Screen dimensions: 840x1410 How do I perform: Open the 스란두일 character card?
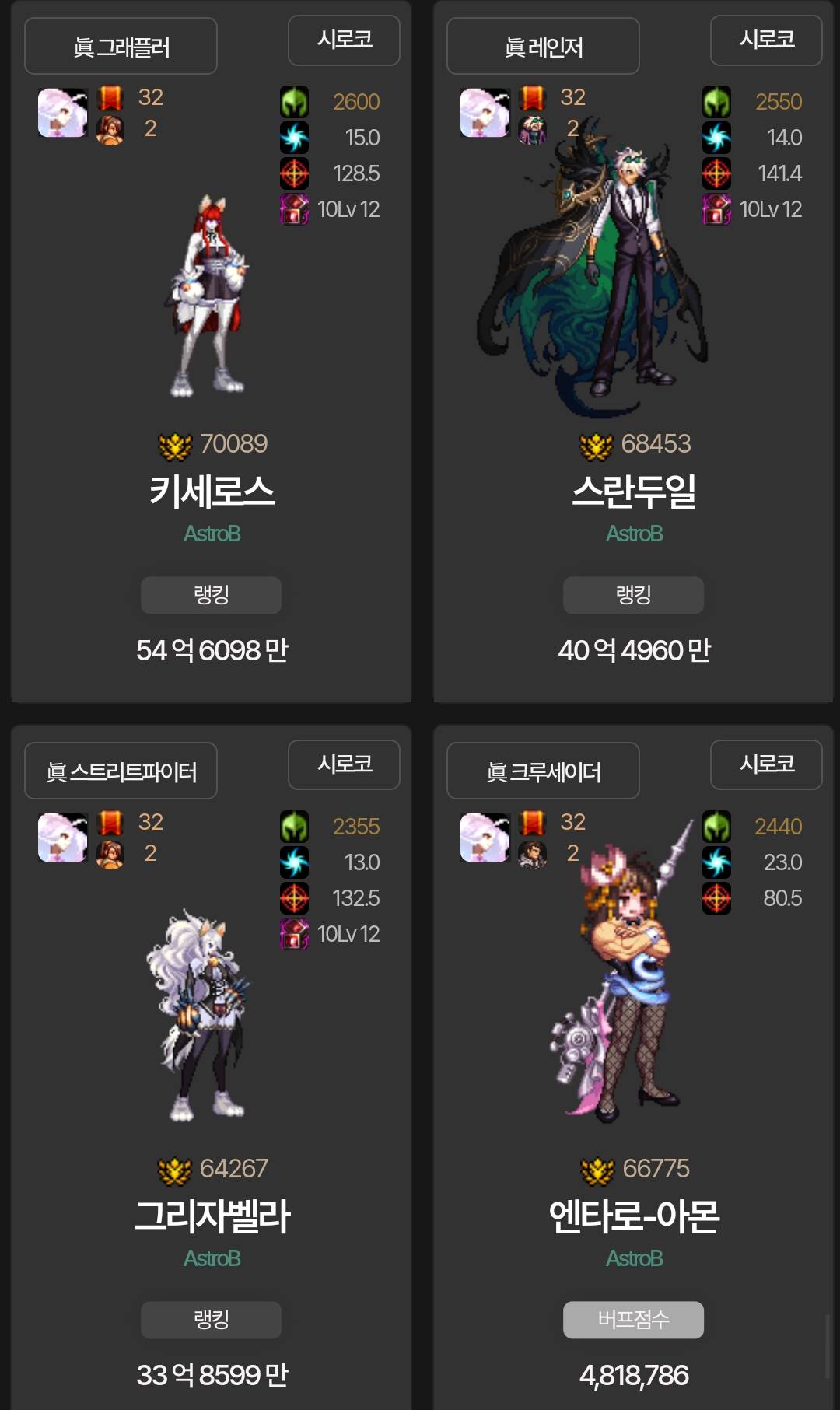(x=634, y=492)
